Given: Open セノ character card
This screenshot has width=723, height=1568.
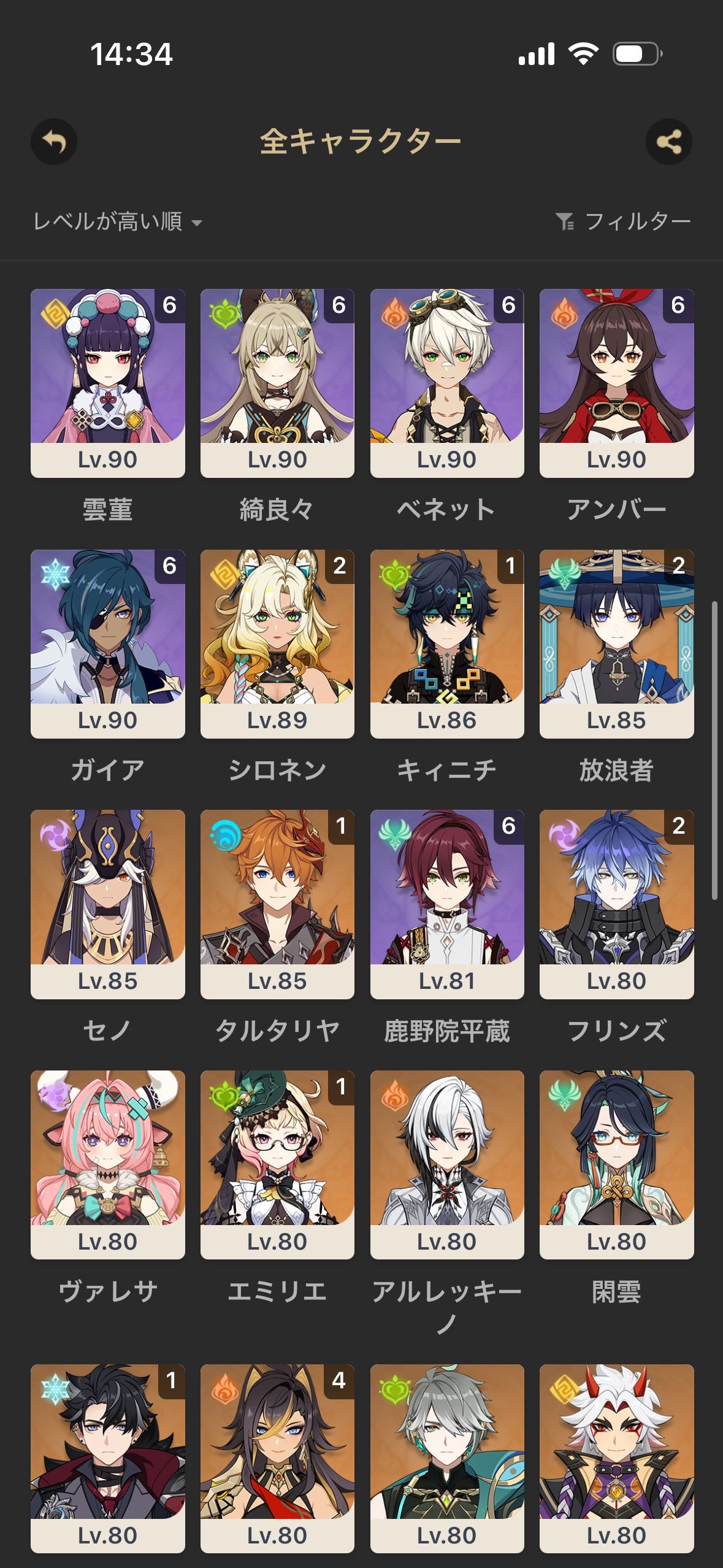Looking at the screenshot, I should [108, 904].
